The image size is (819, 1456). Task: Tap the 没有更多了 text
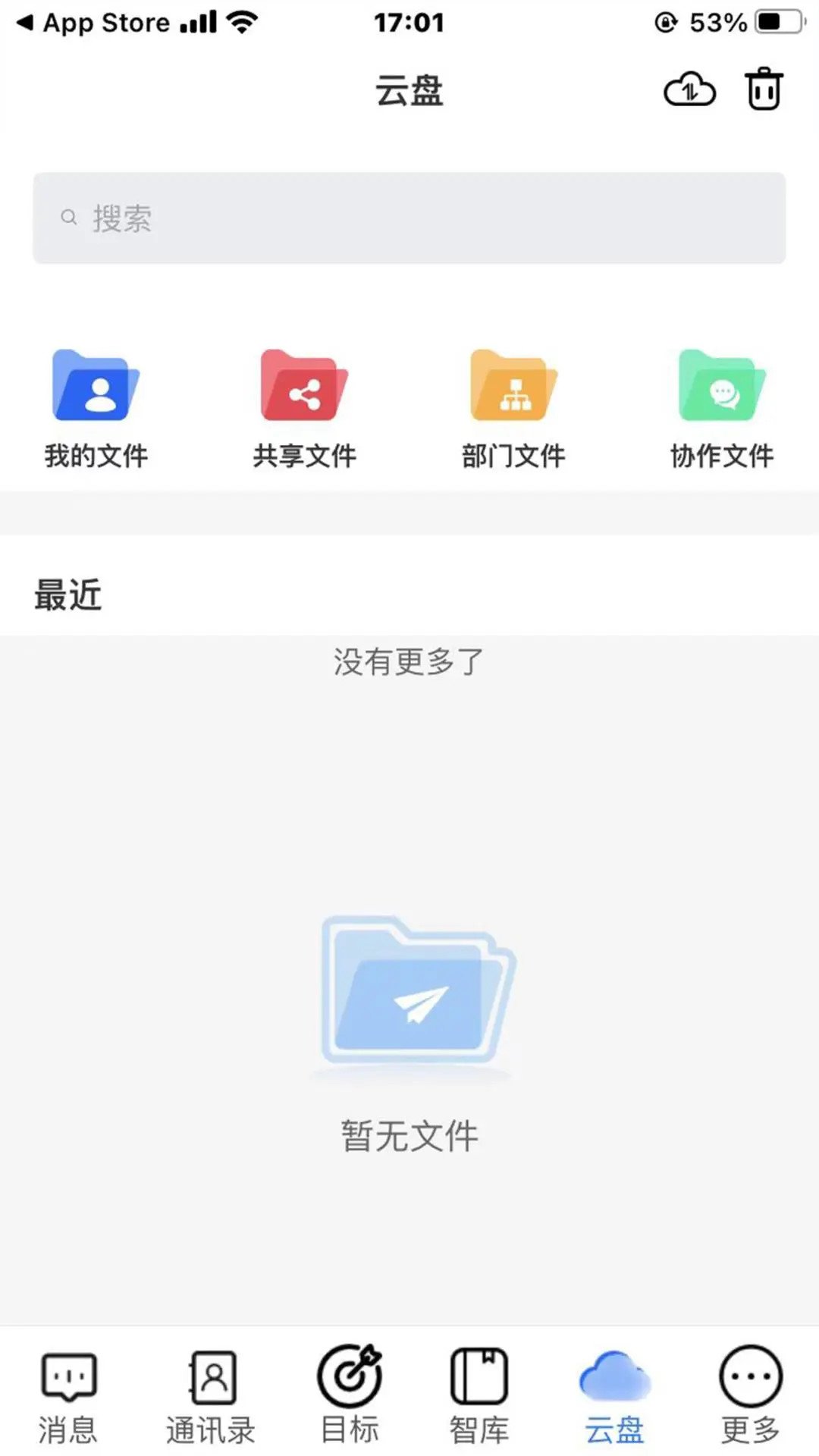point(408,661)
